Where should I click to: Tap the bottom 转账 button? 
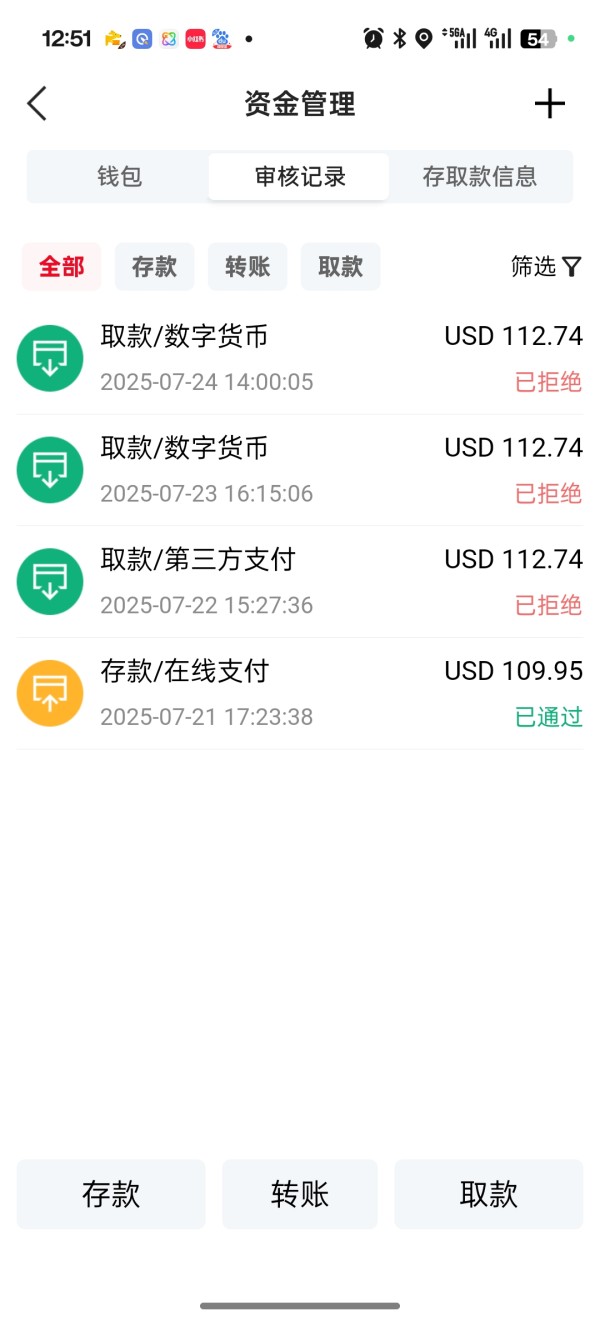click(299, 1194)
